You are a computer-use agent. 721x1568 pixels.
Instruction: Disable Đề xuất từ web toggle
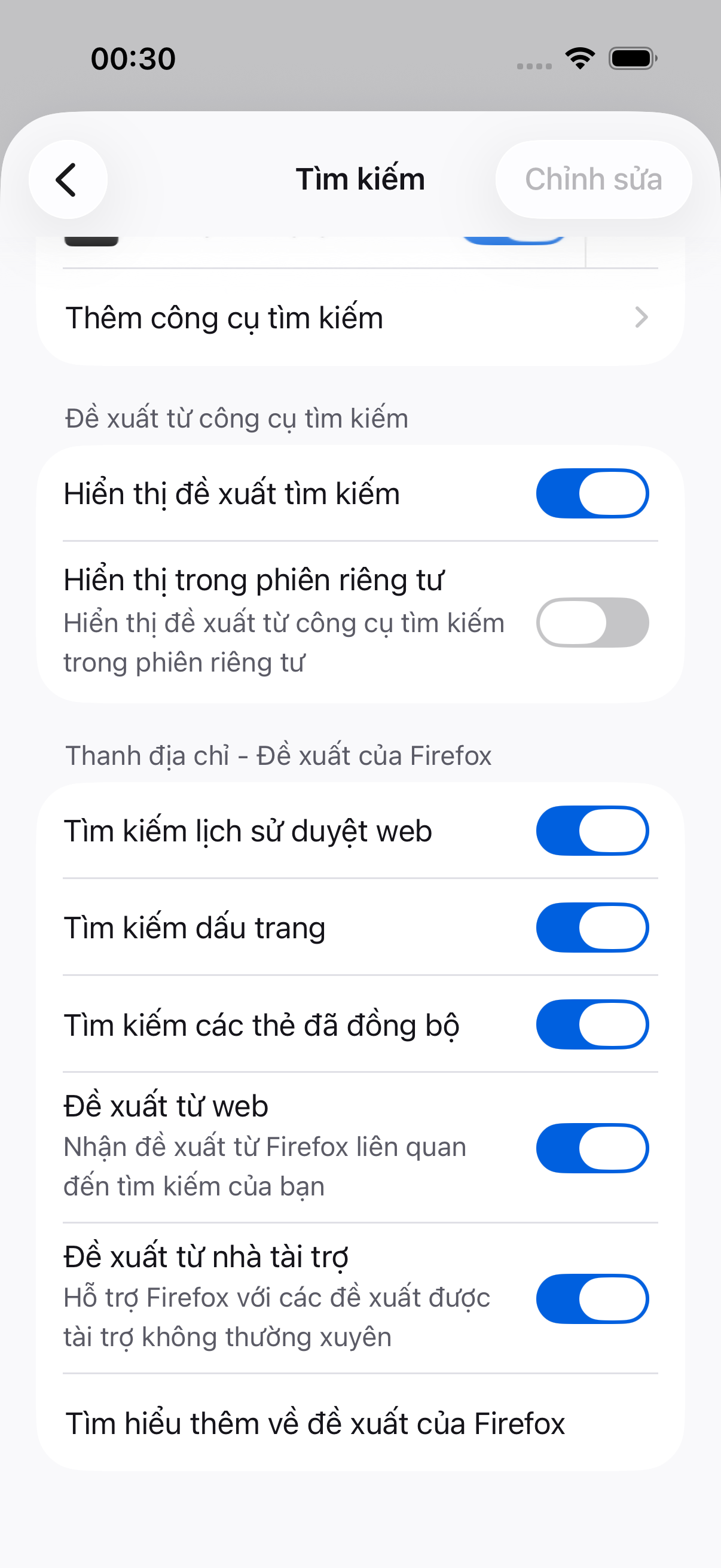[x=592, y=1148]
